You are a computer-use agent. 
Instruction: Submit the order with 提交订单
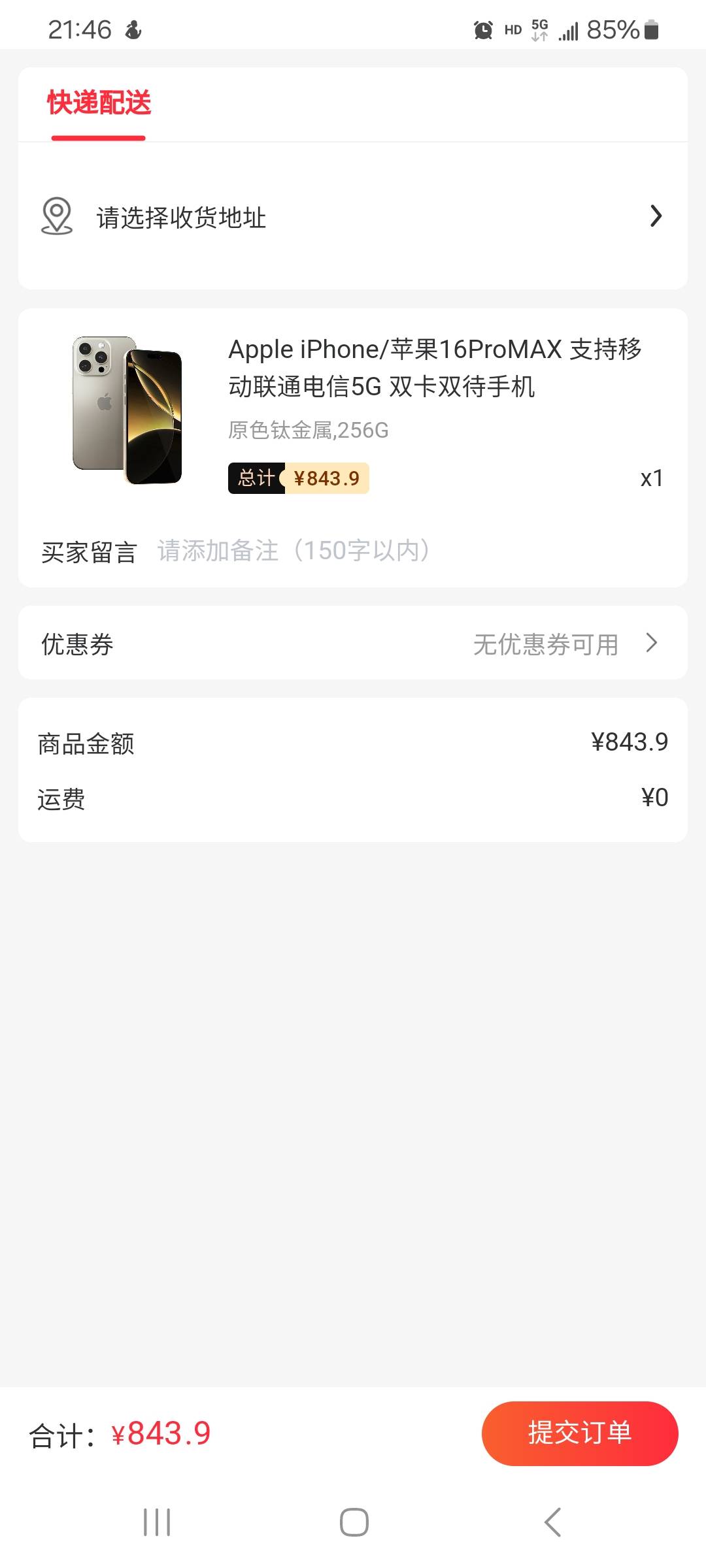580,1433
